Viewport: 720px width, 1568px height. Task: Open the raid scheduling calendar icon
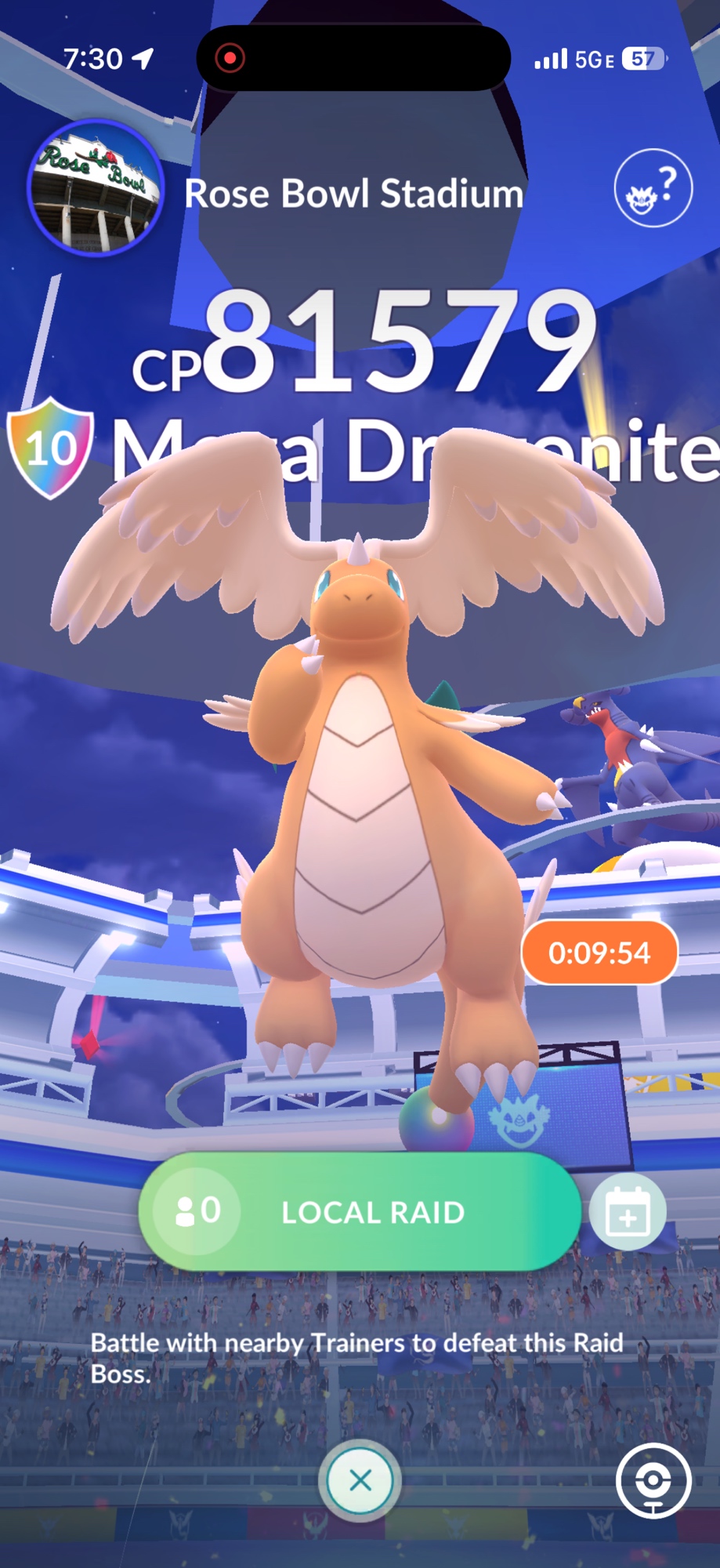click(628, 1212)
